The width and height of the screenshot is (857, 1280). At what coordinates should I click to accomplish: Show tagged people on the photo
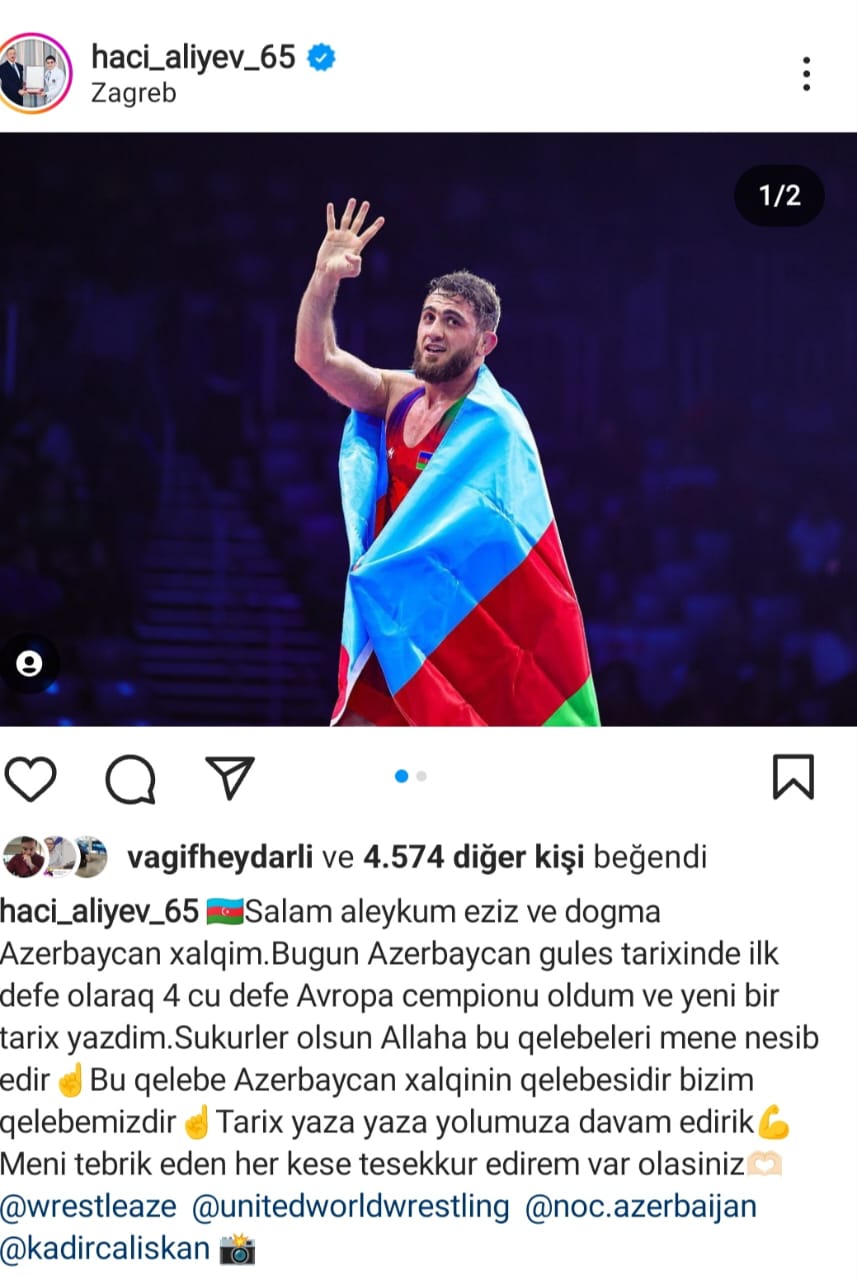click(30, 664)
